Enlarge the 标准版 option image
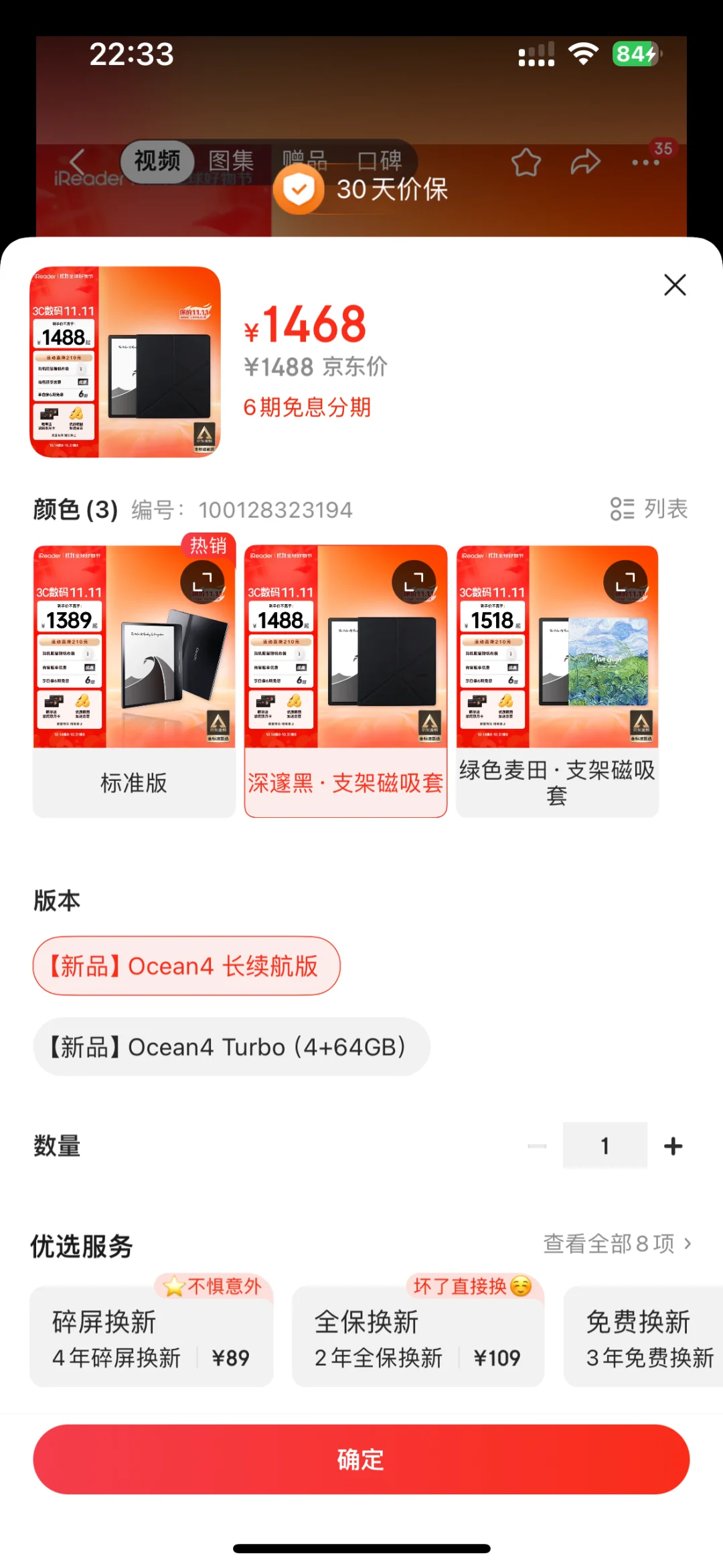Screen dimensions: 723x1568 (202, 581)
